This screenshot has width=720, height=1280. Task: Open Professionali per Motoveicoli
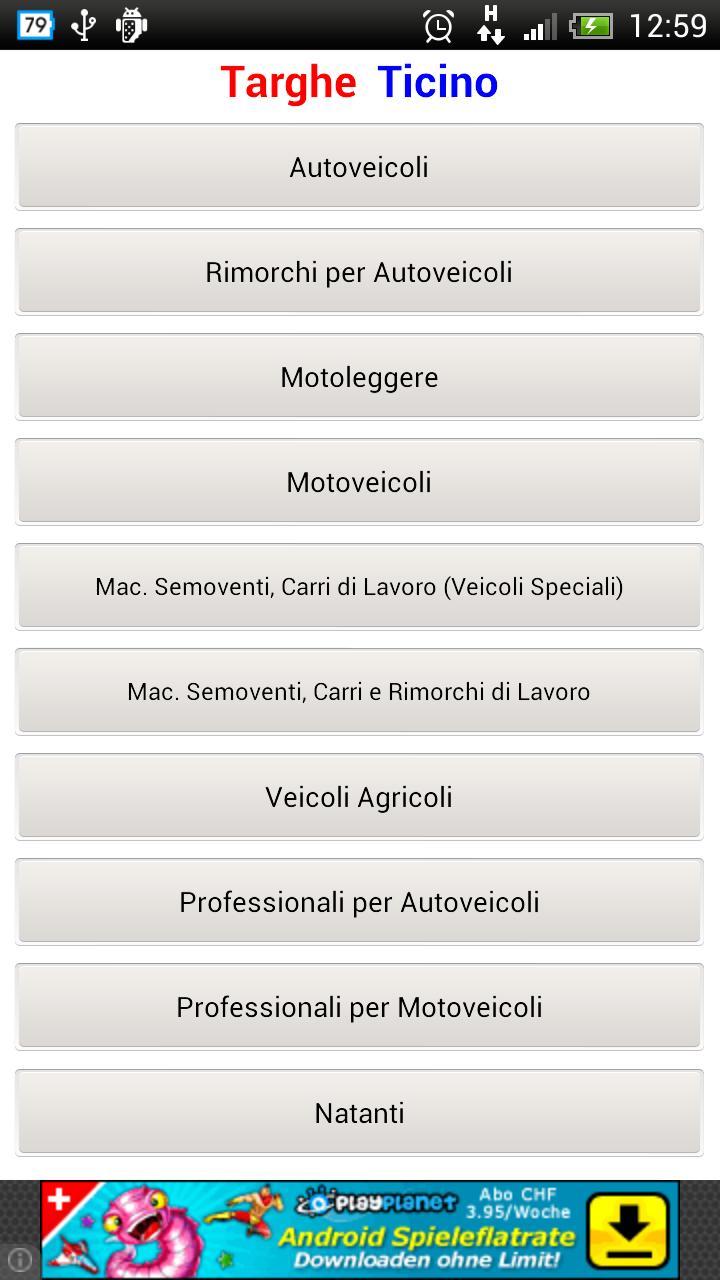tap(359, 1006)
